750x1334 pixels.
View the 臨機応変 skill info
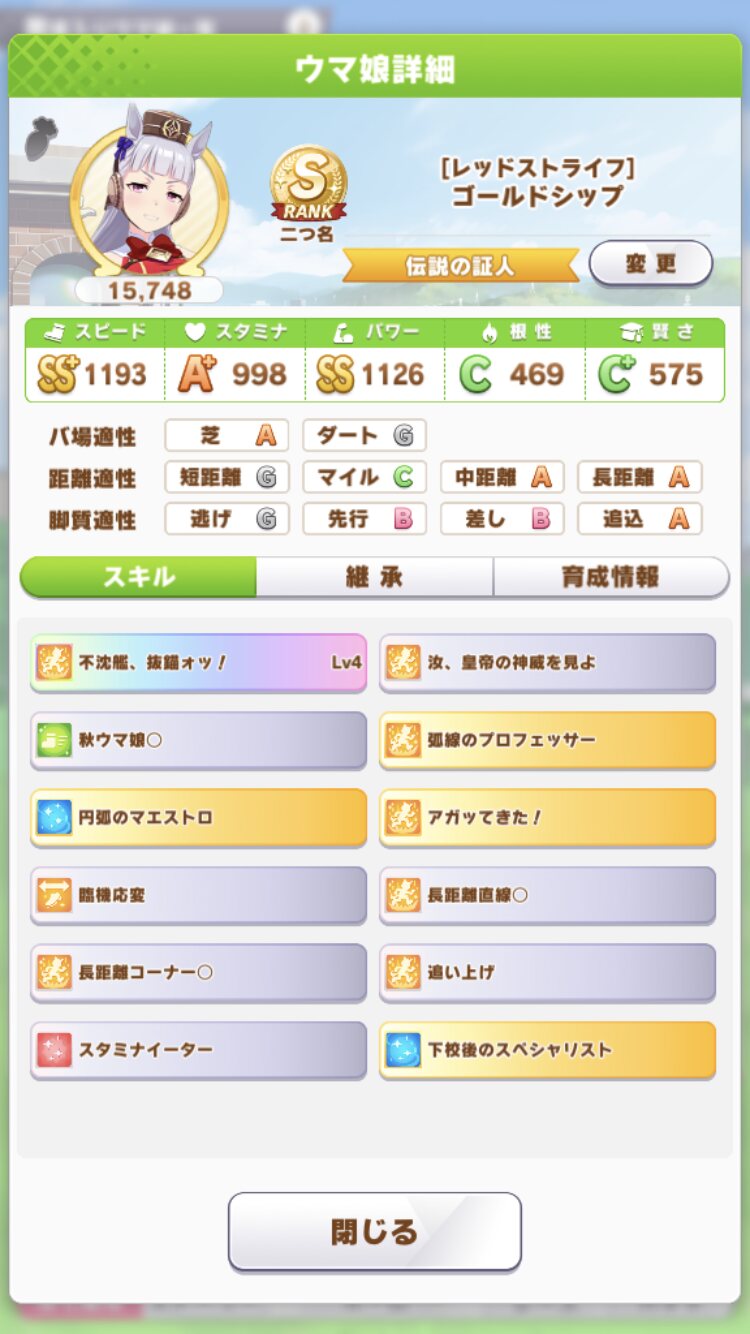tap(198, 895)
